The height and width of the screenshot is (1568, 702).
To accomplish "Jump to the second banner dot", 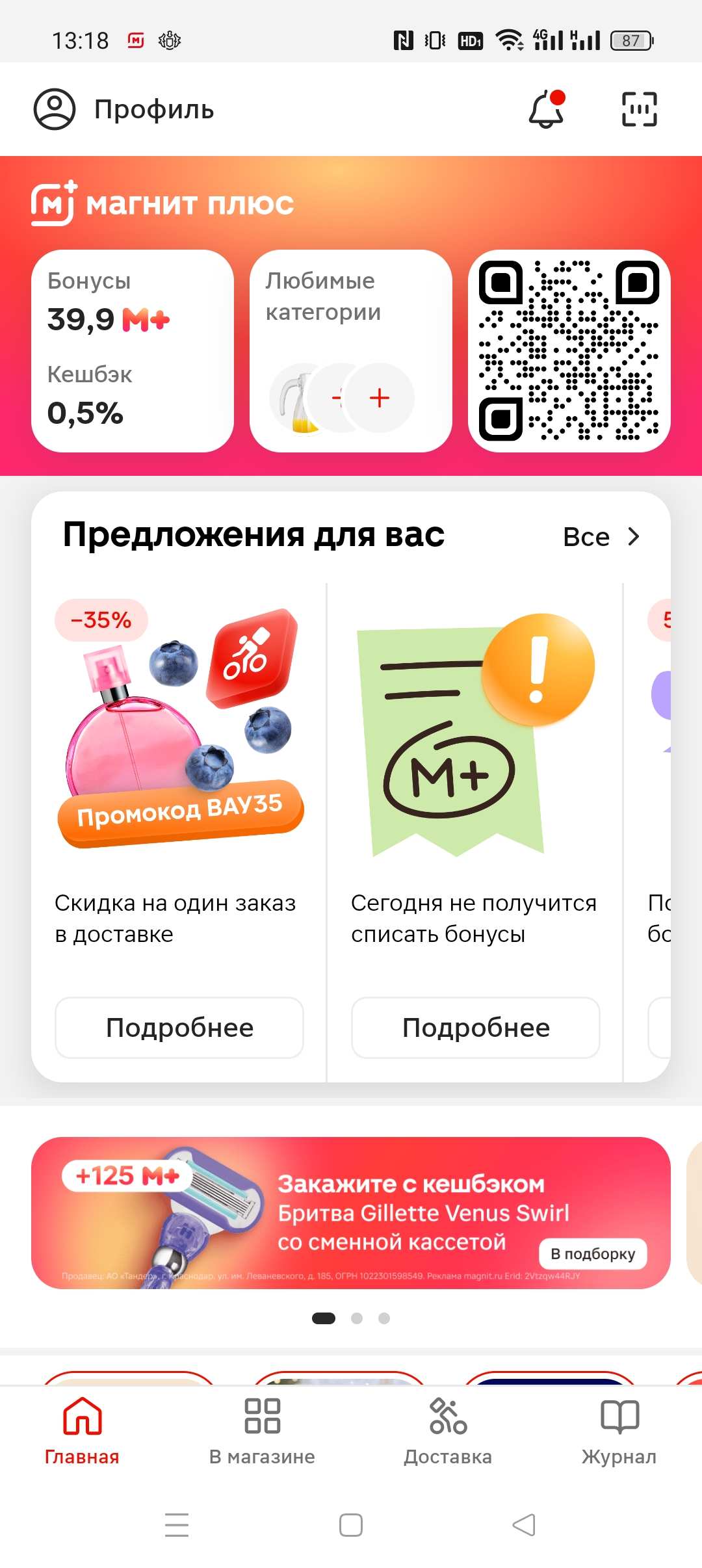I will click(357, 1318).
